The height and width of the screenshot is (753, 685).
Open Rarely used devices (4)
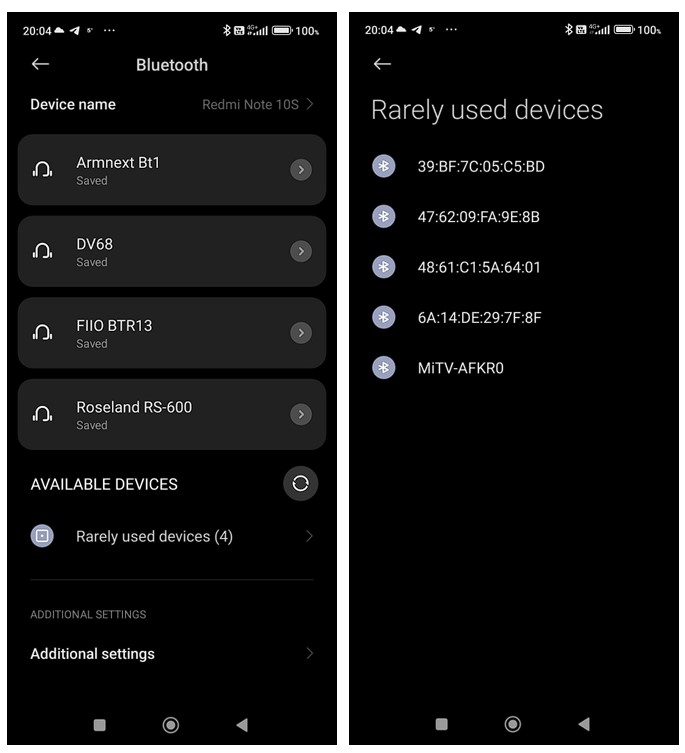(171, 536)
